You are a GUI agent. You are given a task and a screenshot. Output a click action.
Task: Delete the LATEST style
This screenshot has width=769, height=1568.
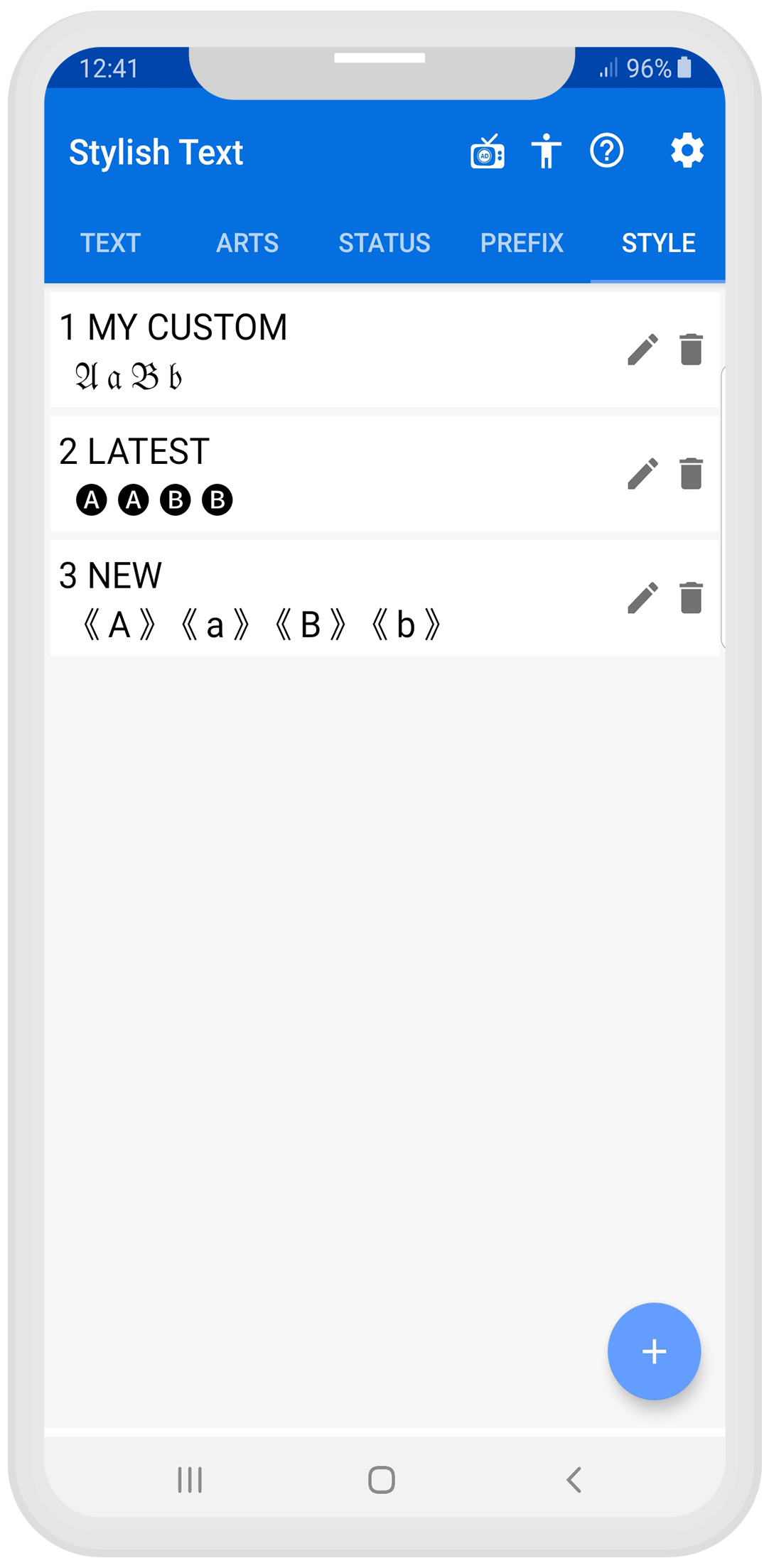pos(691,474)
